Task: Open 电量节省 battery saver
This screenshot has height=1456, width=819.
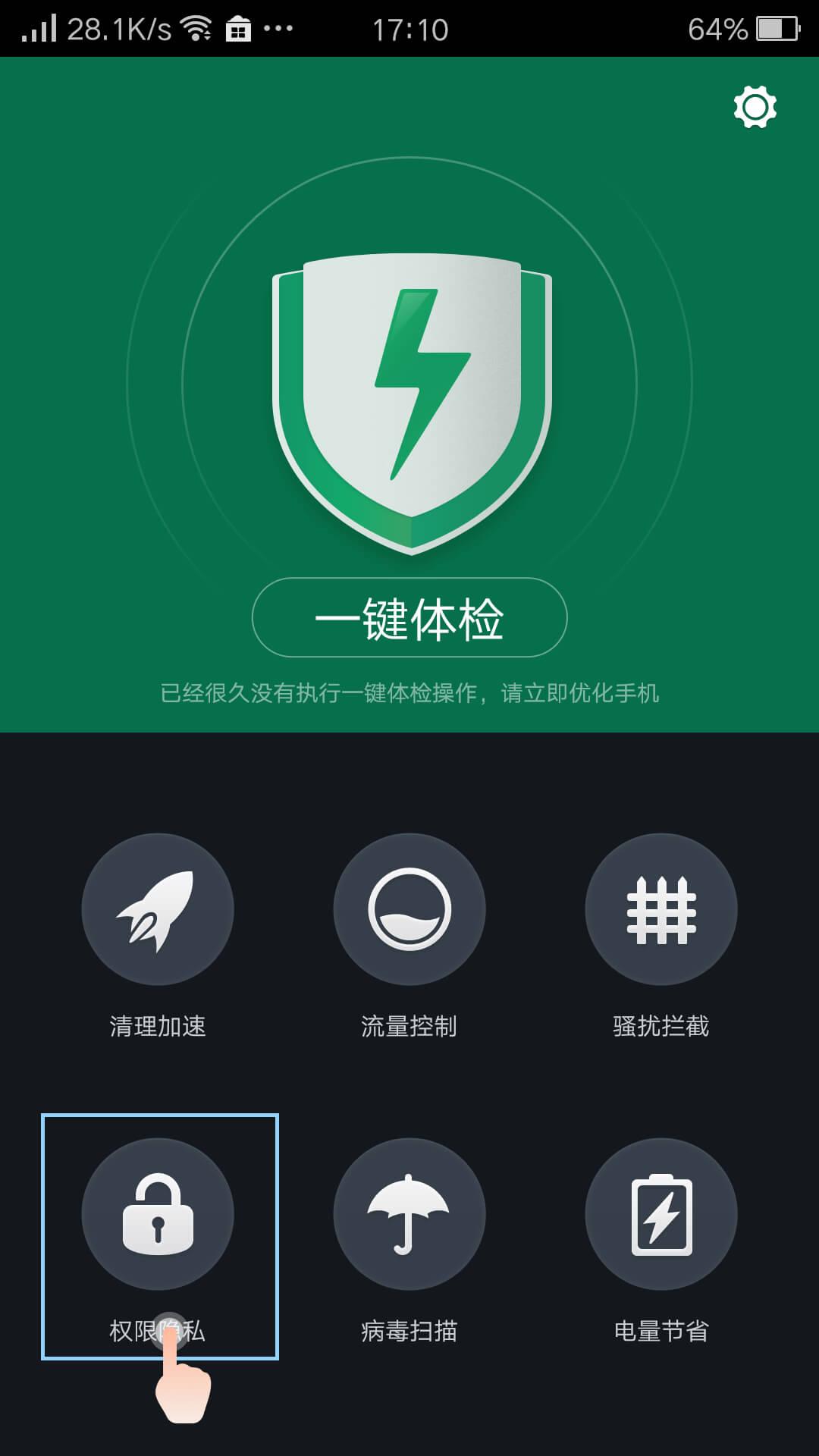Action: (x=661, y=1214)
